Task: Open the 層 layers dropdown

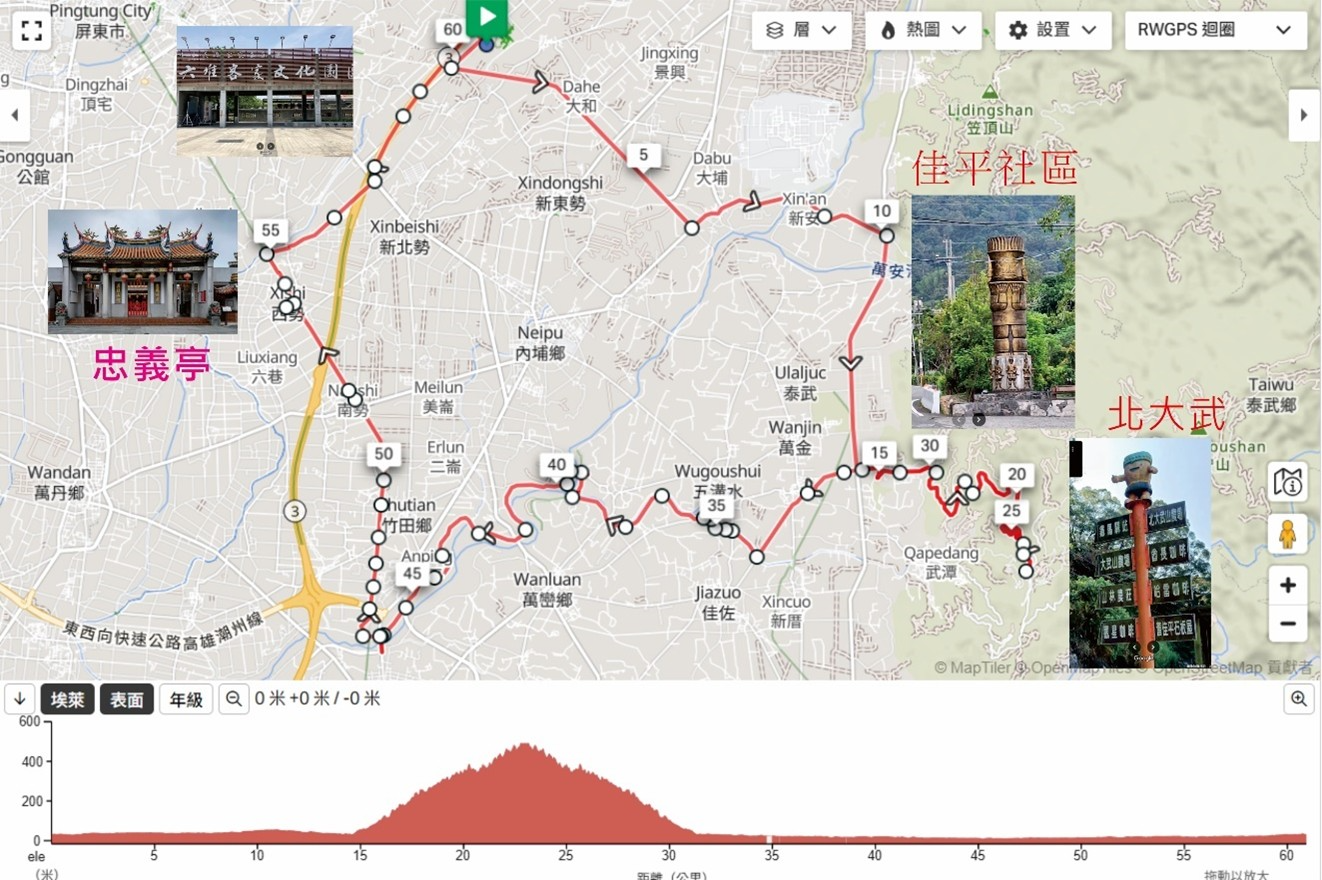Action: (801, 30)
